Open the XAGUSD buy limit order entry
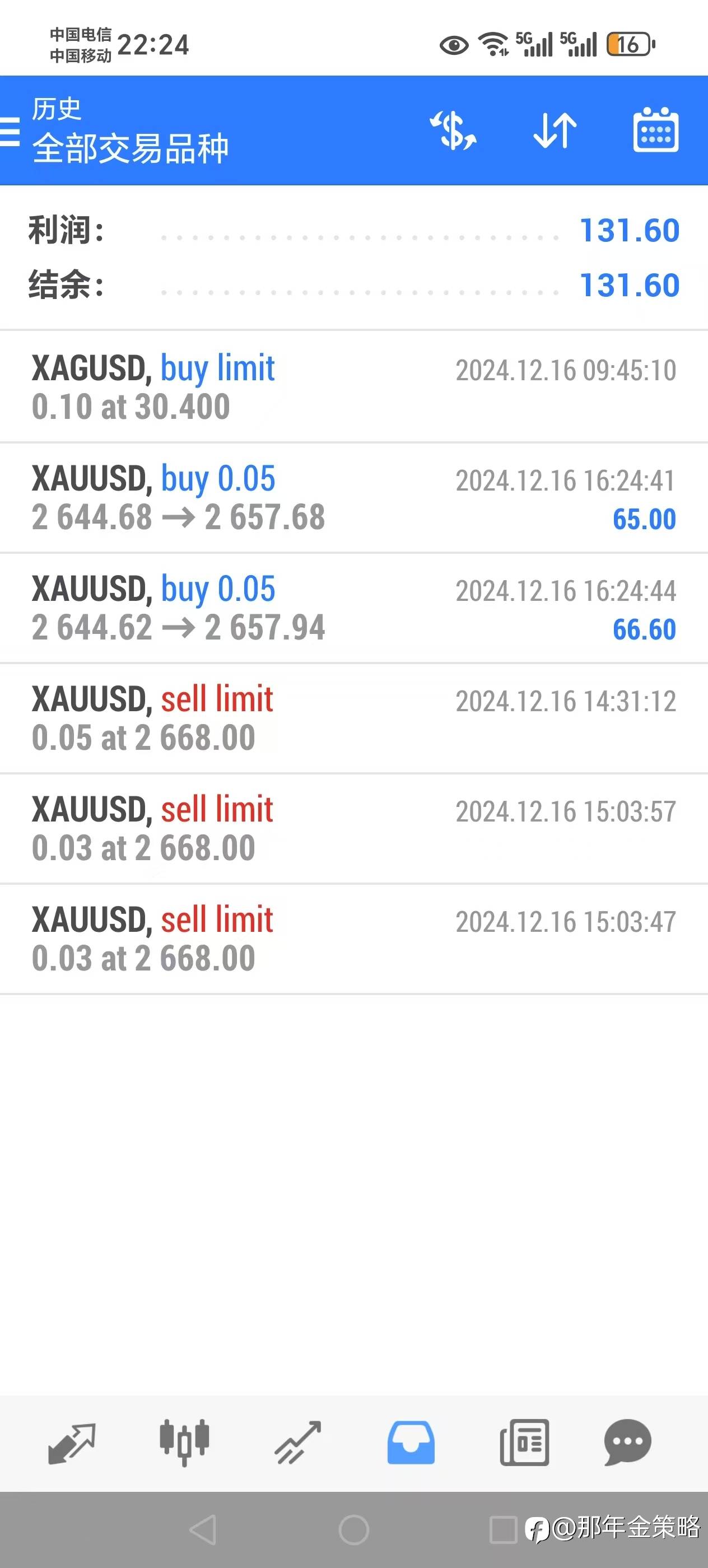 [x=353, y=387]
